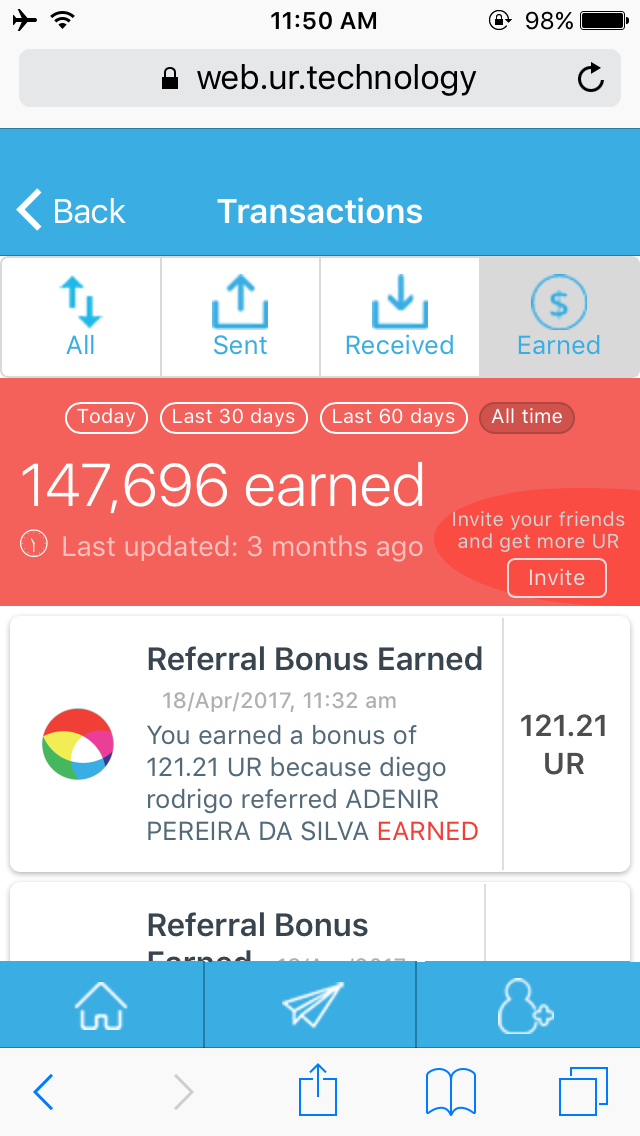Open Safari bookmarks
The height and width of the screenshot is (1136, 640).
tap(451, 1092)
